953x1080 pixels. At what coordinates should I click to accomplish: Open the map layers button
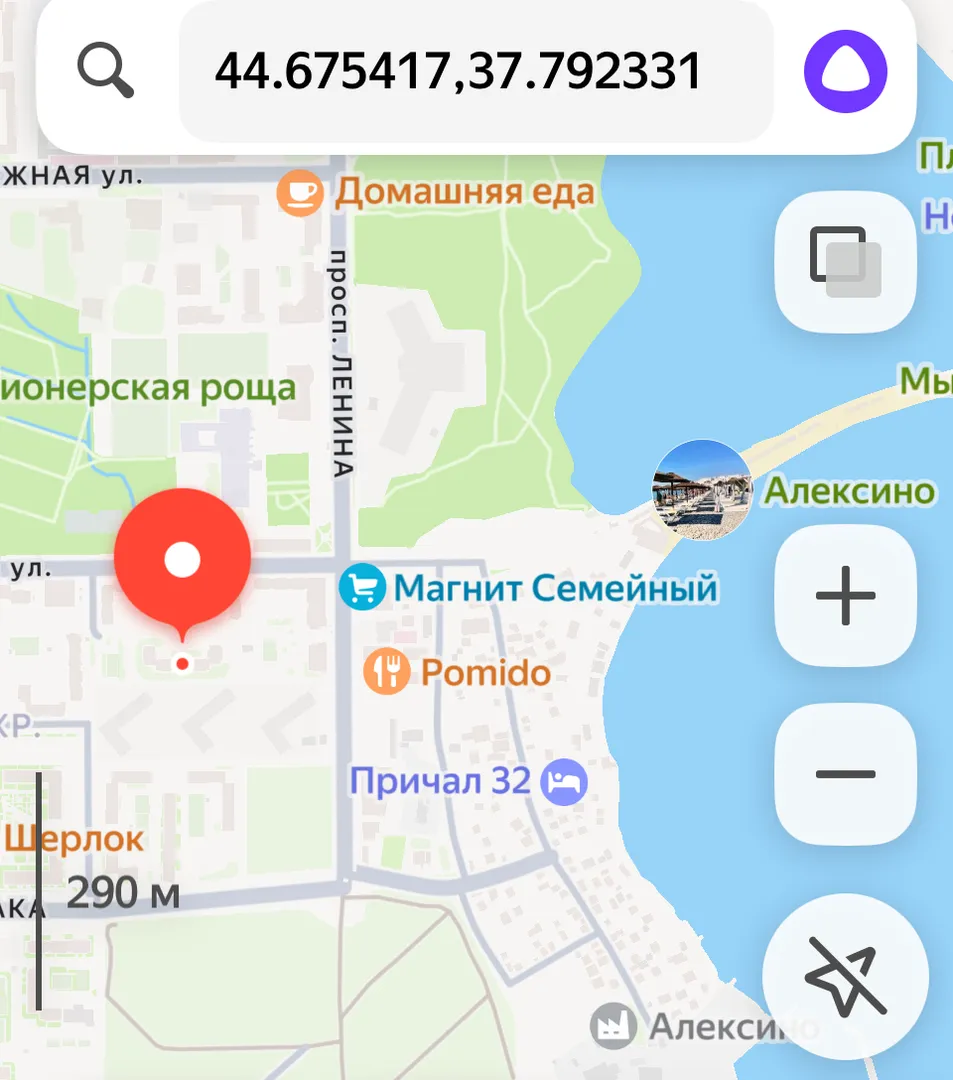point(845,262)
